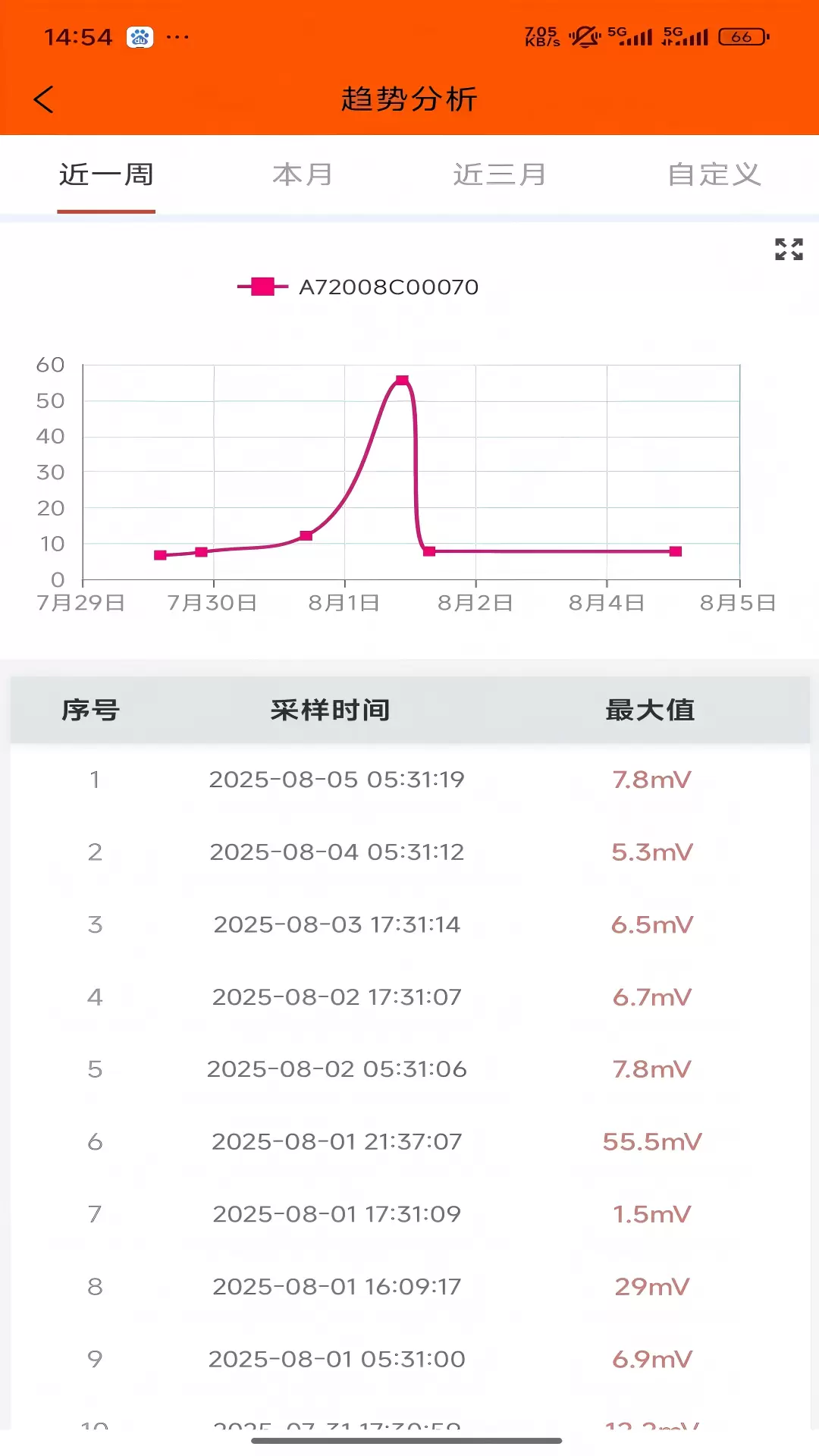Select the 近一周 tab
Image resolution: width=819 pixels, height=1456 pixels.
click(106, 175)
